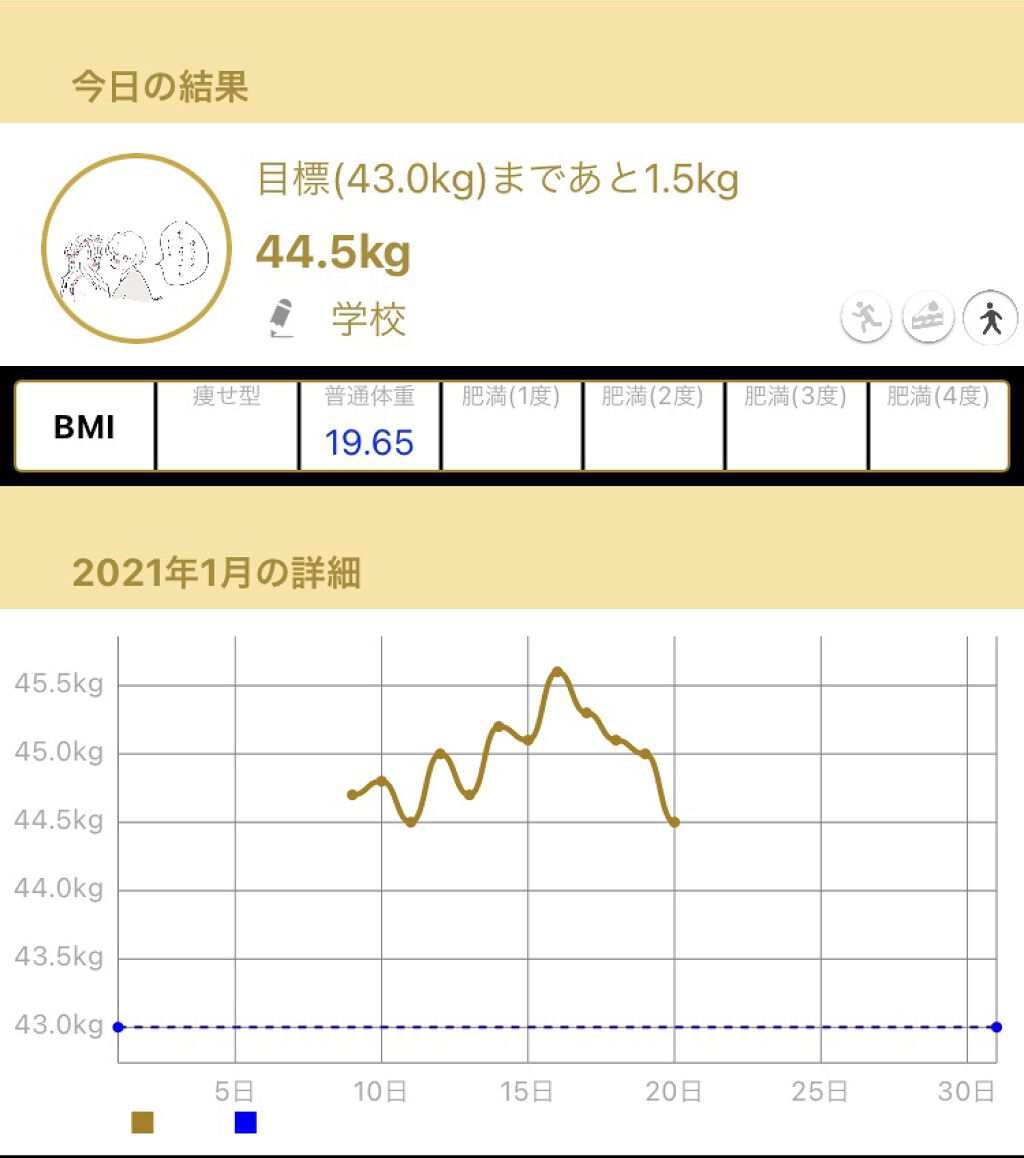Select the 肥満(1度) BMI category
Viewport: 1024px width, 1158px height.
pyautogui.click(x=512, y=425)
